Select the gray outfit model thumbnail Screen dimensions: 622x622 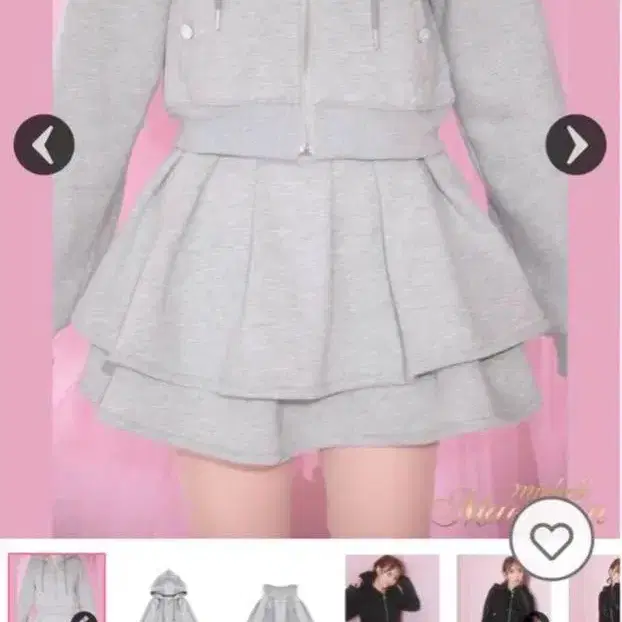(x=57, y=587)
